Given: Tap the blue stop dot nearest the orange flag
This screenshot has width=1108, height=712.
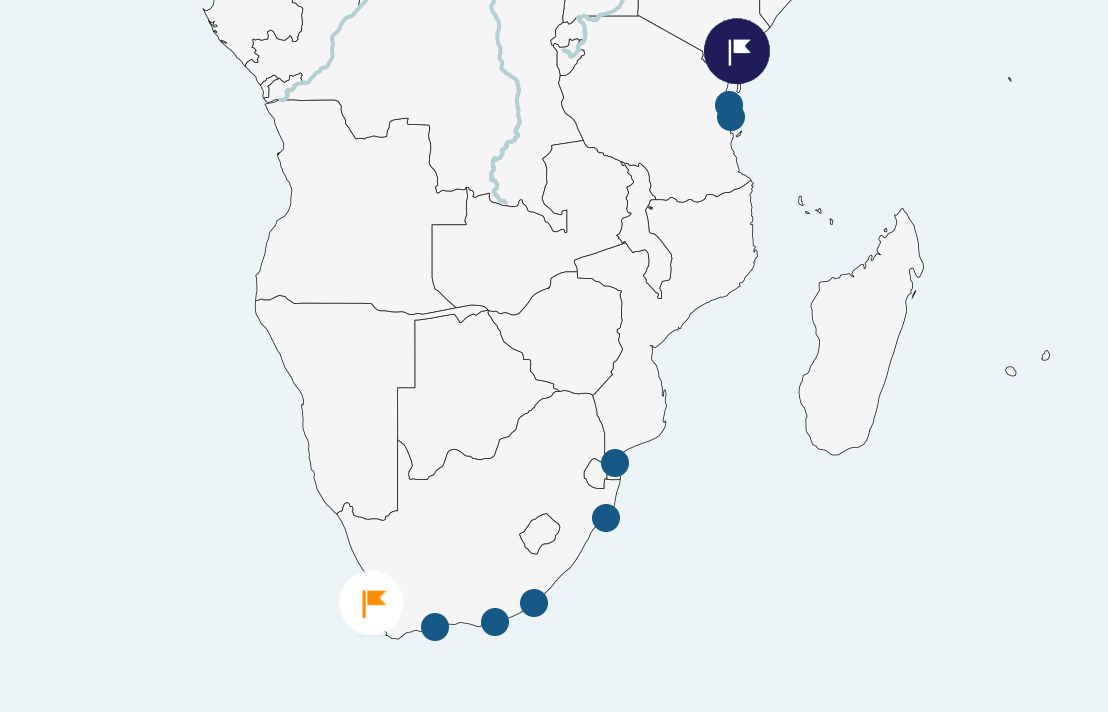Looking at the screenshot, I should [x=435, y=627].
